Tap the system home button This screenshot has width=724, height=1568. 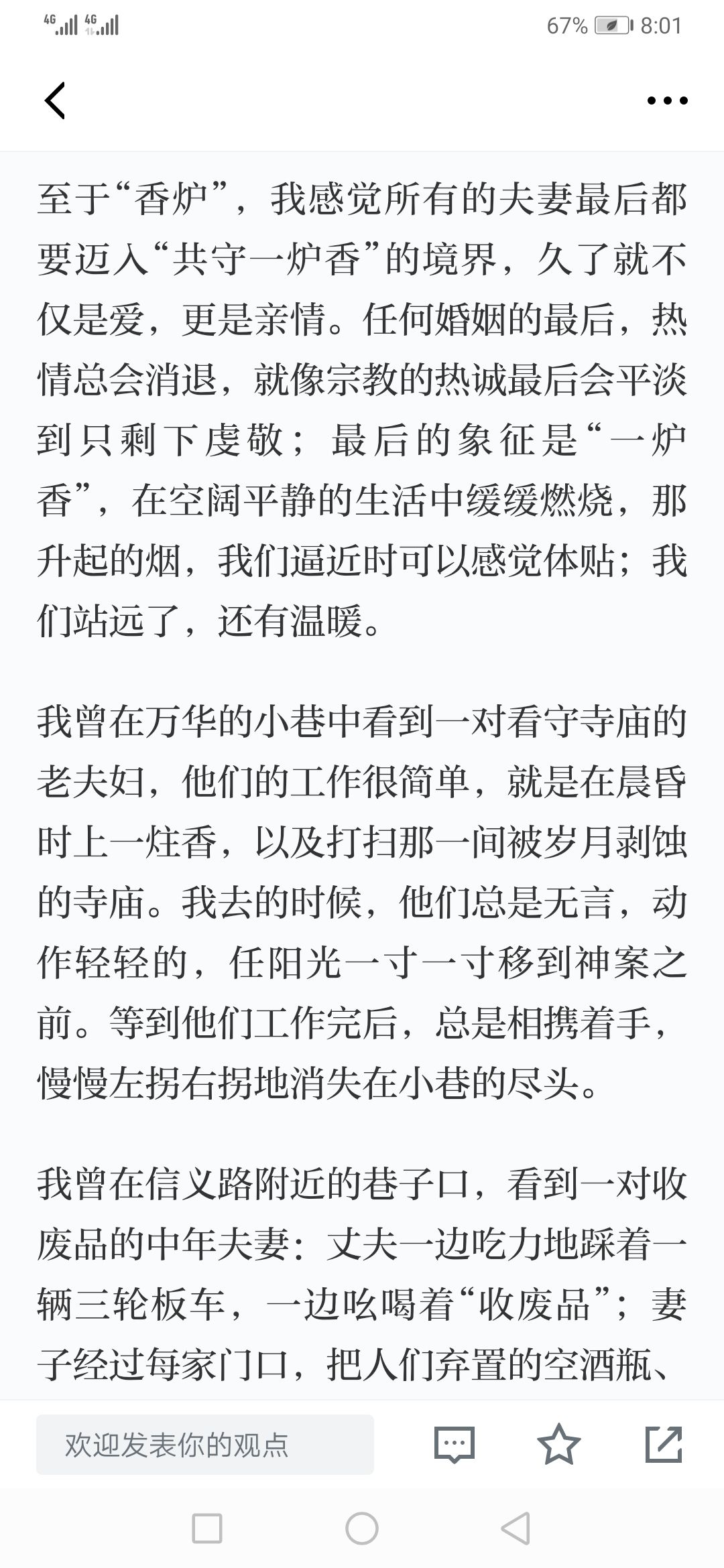click(x=362, y=1529)
